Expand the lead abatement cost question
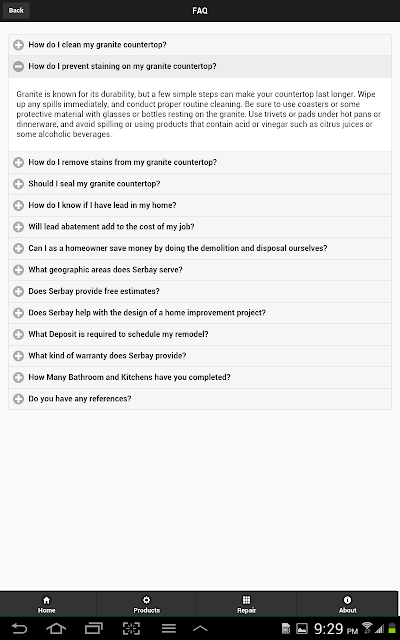400x640 pixels. pos(200,227)
